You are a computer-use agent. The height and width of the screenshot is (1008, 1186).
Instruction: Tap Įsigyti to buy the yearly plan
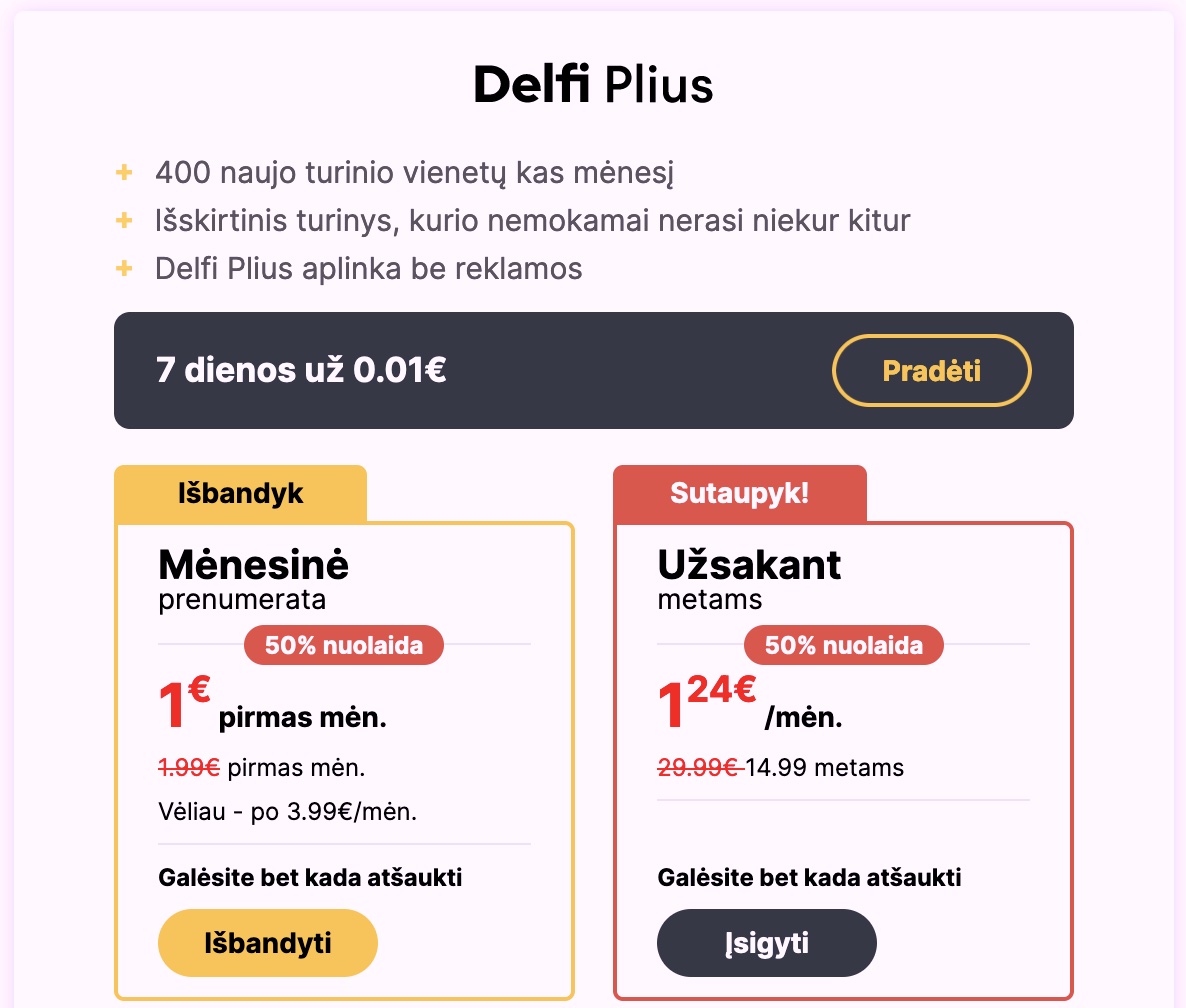tap(766, 943)
